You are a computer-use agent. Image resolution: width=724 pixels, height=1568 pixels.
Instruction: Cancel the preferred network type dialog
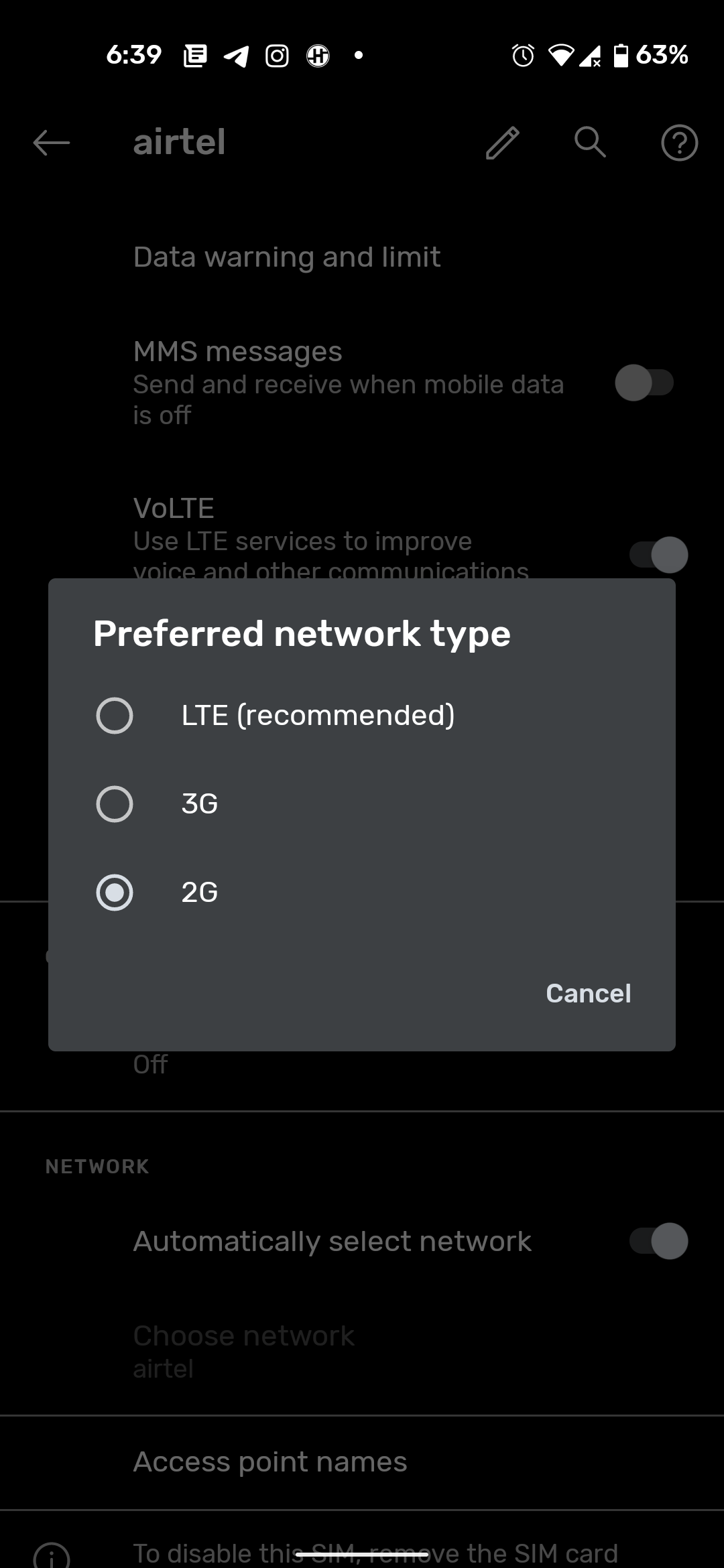pyautogui.click(x=588, y=993)
